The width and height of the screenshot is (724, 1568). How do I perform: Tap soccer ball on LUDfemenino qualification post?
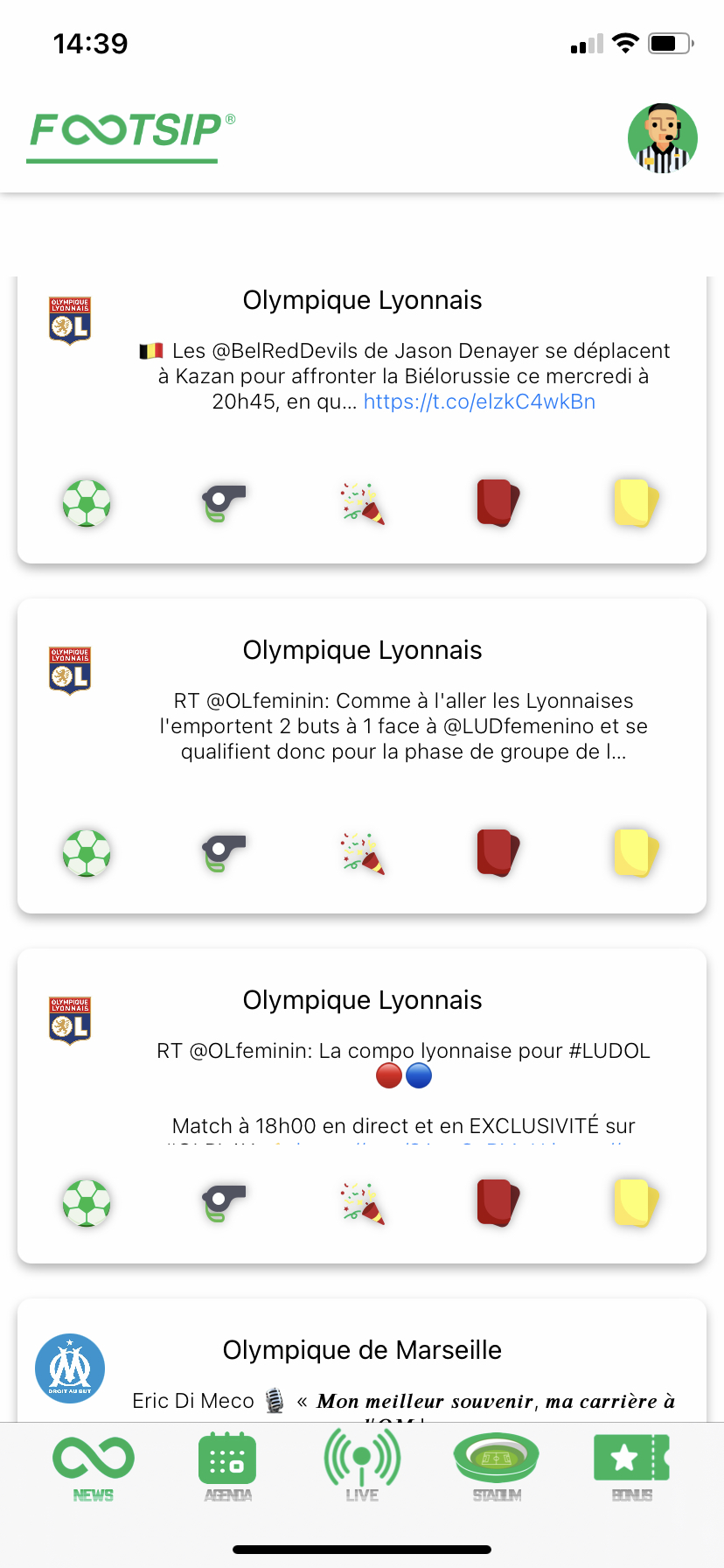(87, 853)
